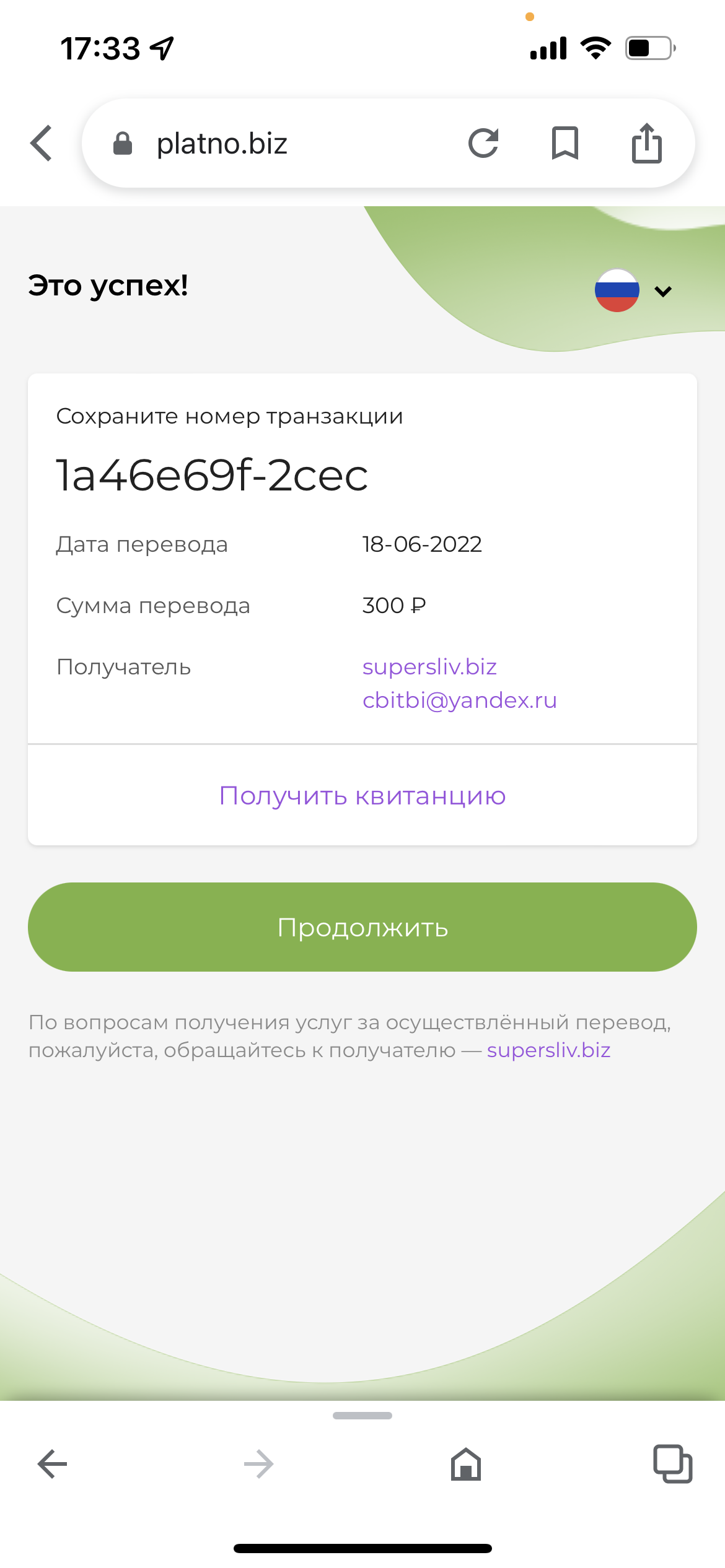Reload the current page
725x1568 pixels.
point(483,144)
